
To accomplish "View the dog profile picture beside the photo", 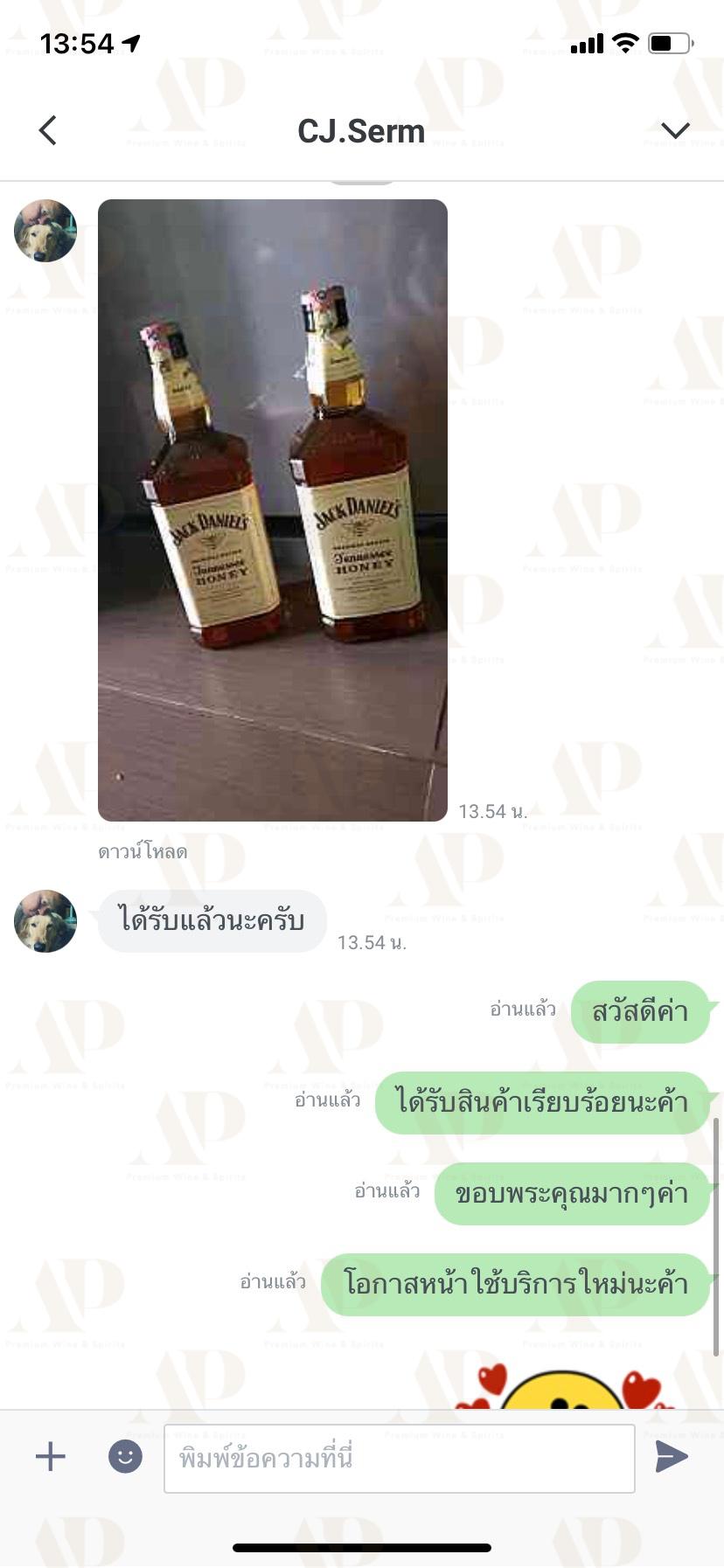I will (x=45, y=231).
